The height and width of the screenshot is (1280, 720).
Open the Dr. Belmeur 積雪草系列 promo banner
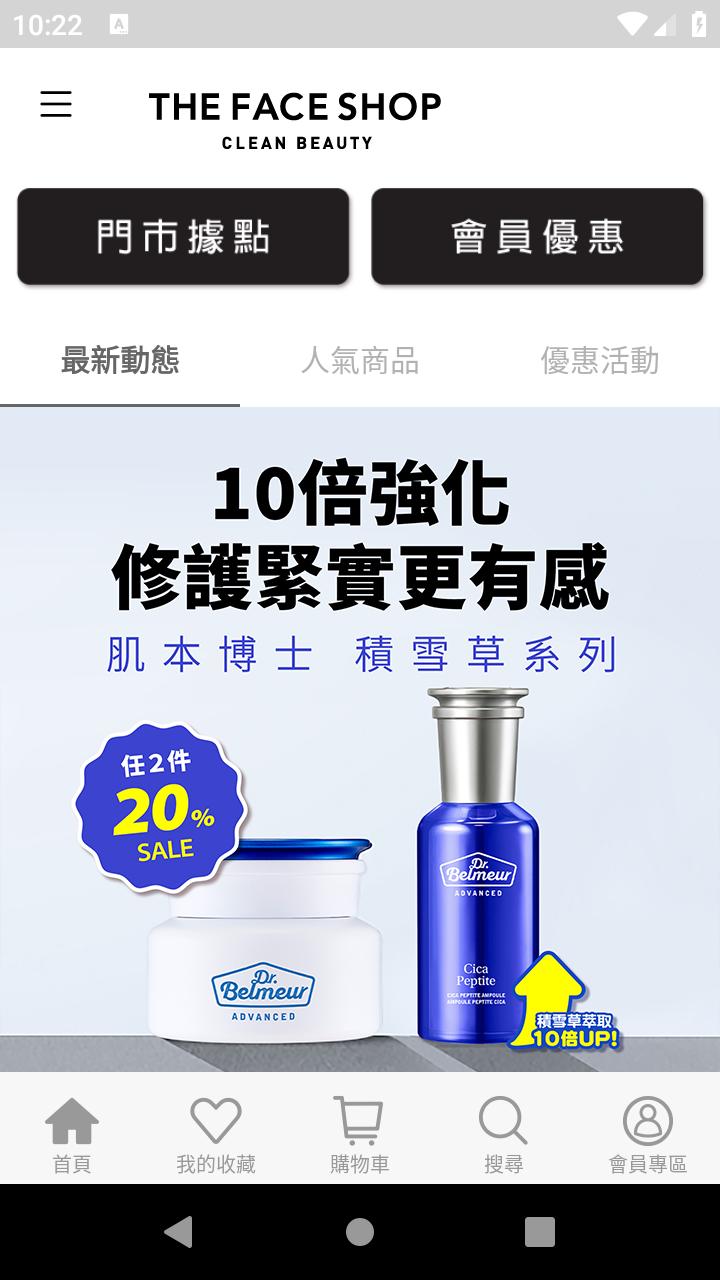pos(360,740)
